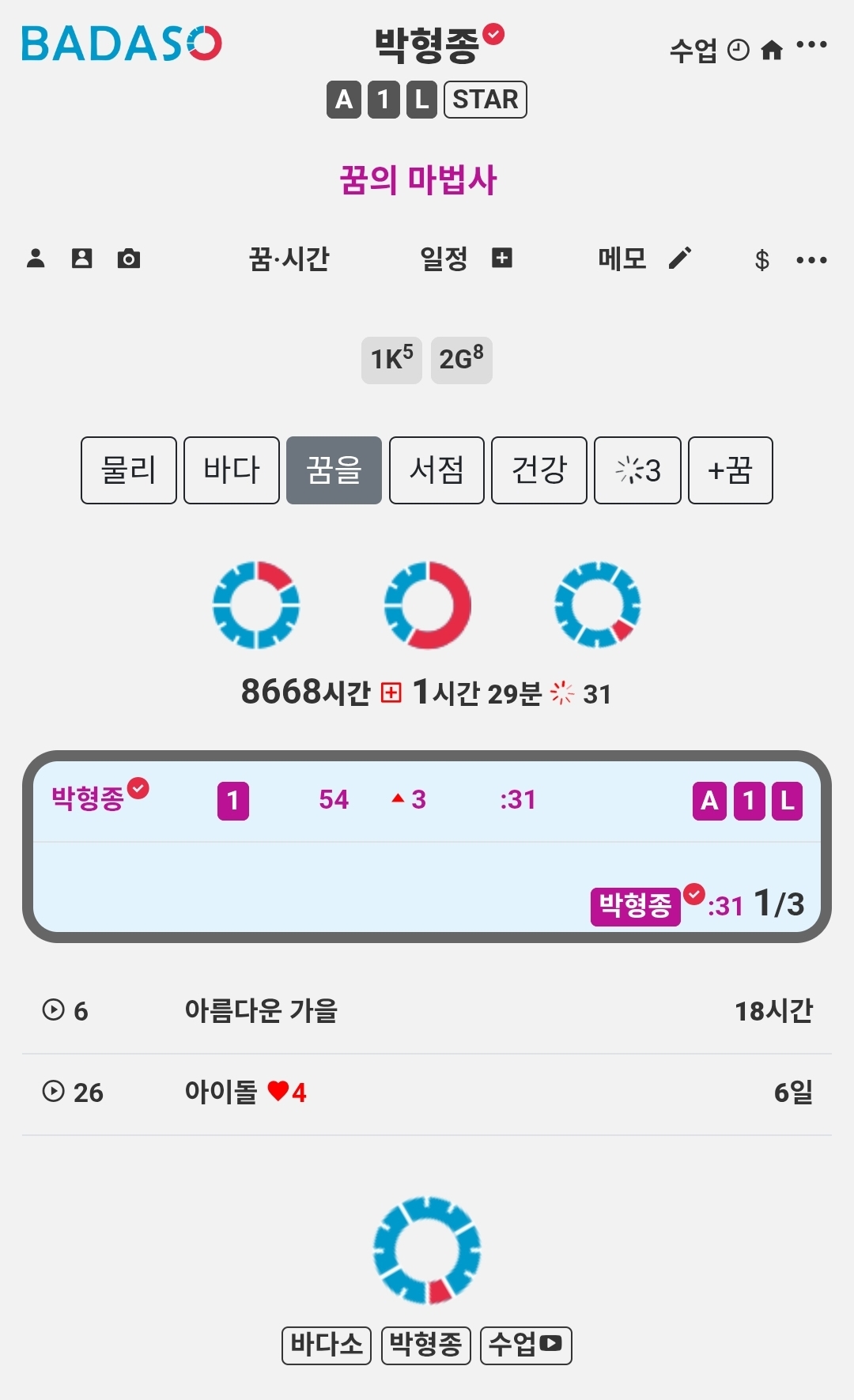The height and width of the screenshot is (1400, 854).
Task: Open the dollar sign icon
Action: (761, 259)
